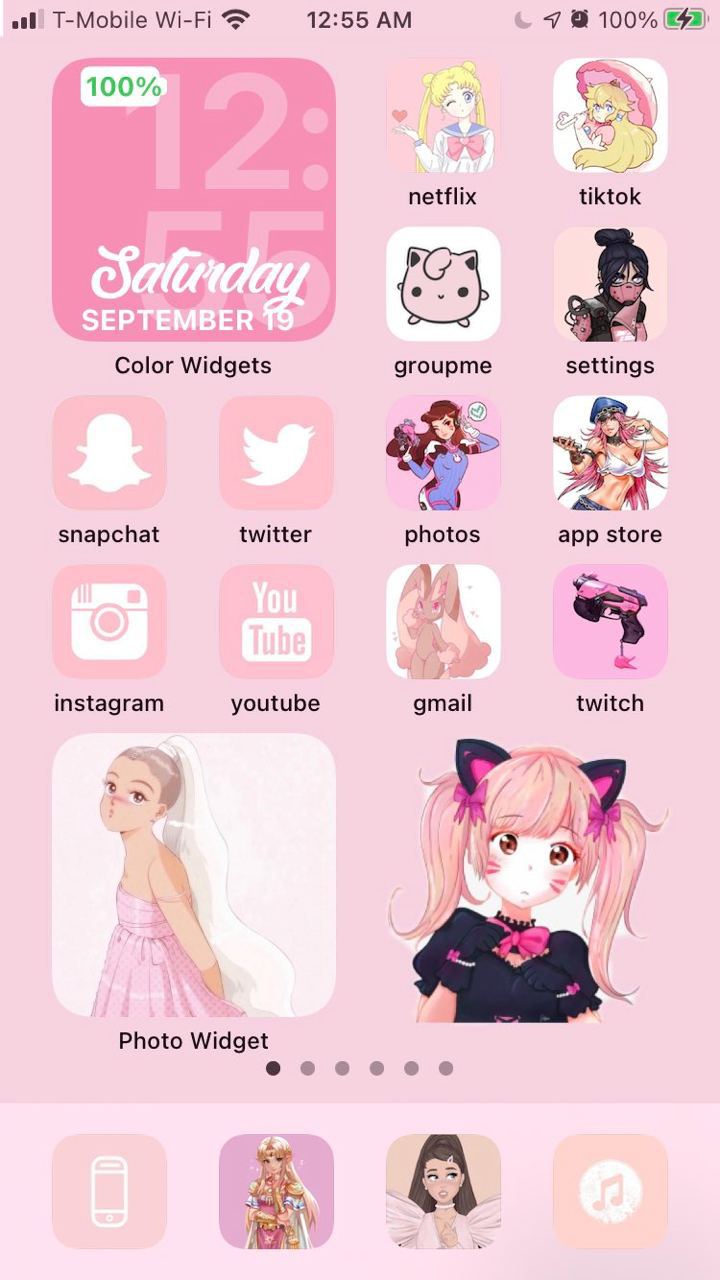Launch snapchat

tap(109, 453)
